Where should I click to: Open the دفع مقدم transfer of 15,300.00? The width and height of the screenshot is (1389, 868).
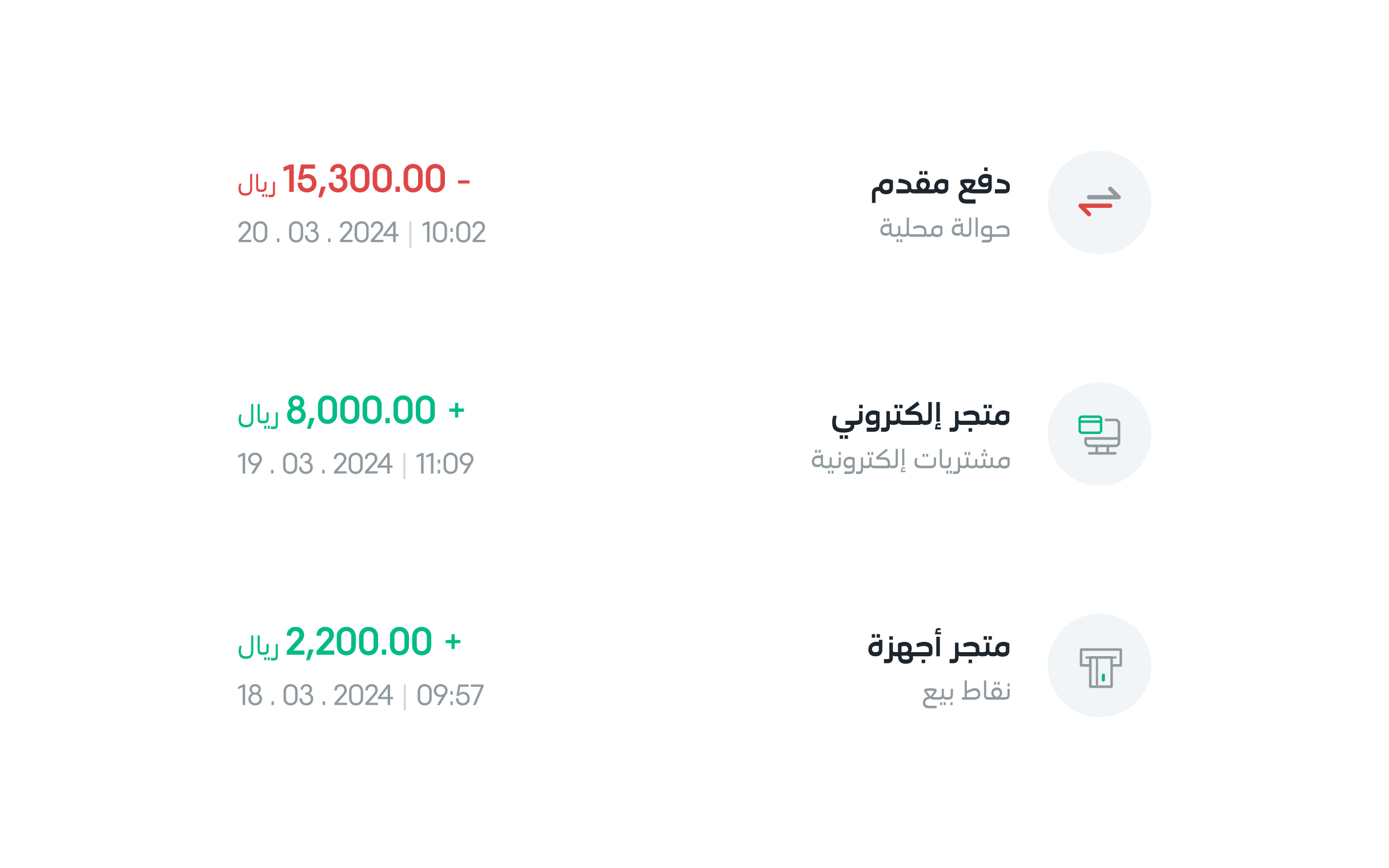[x=694, y=203]
